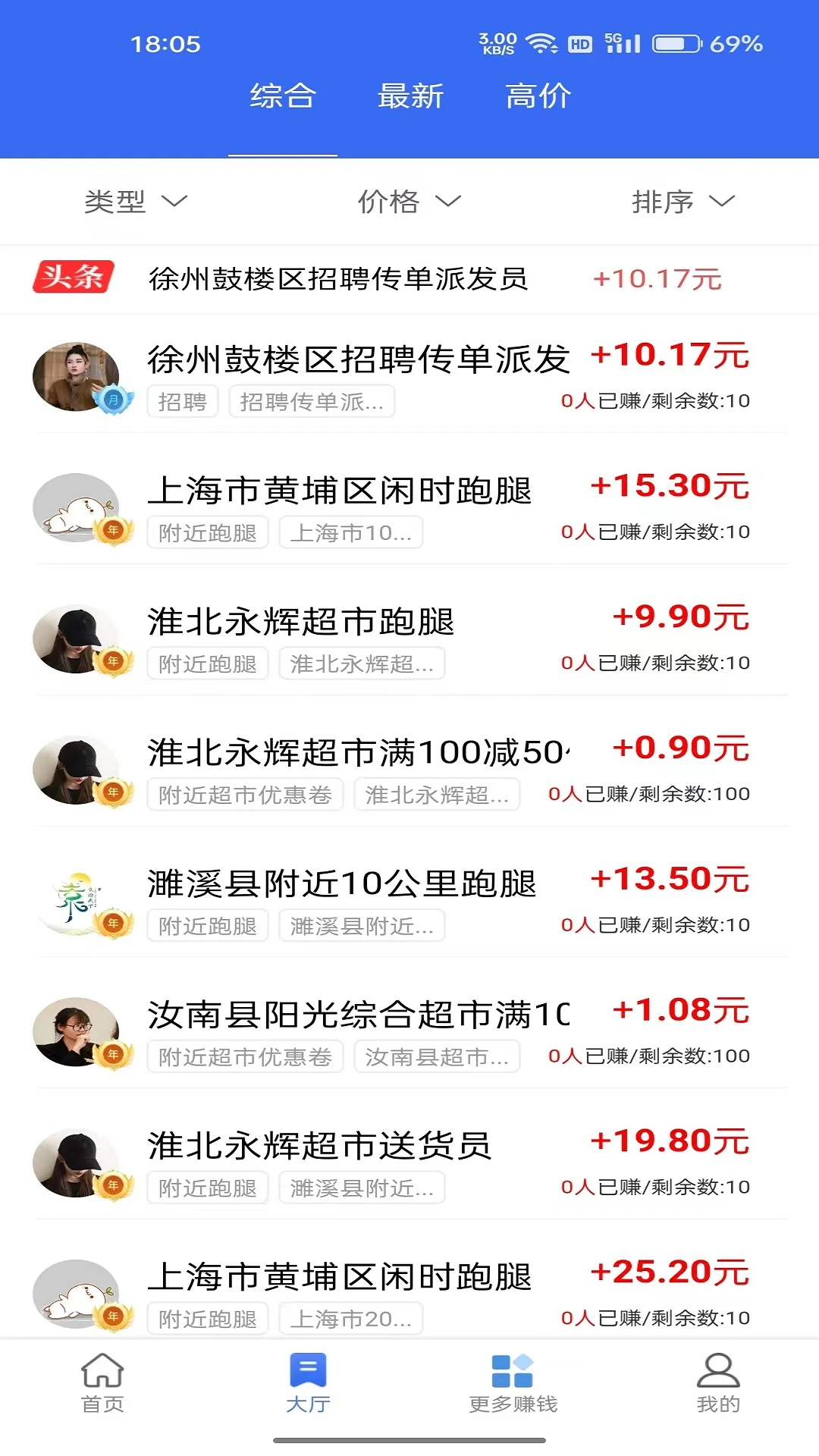Click the red 头条 headline badge
The width and height of the screenshot is (819, 1456).
(72, 278)
